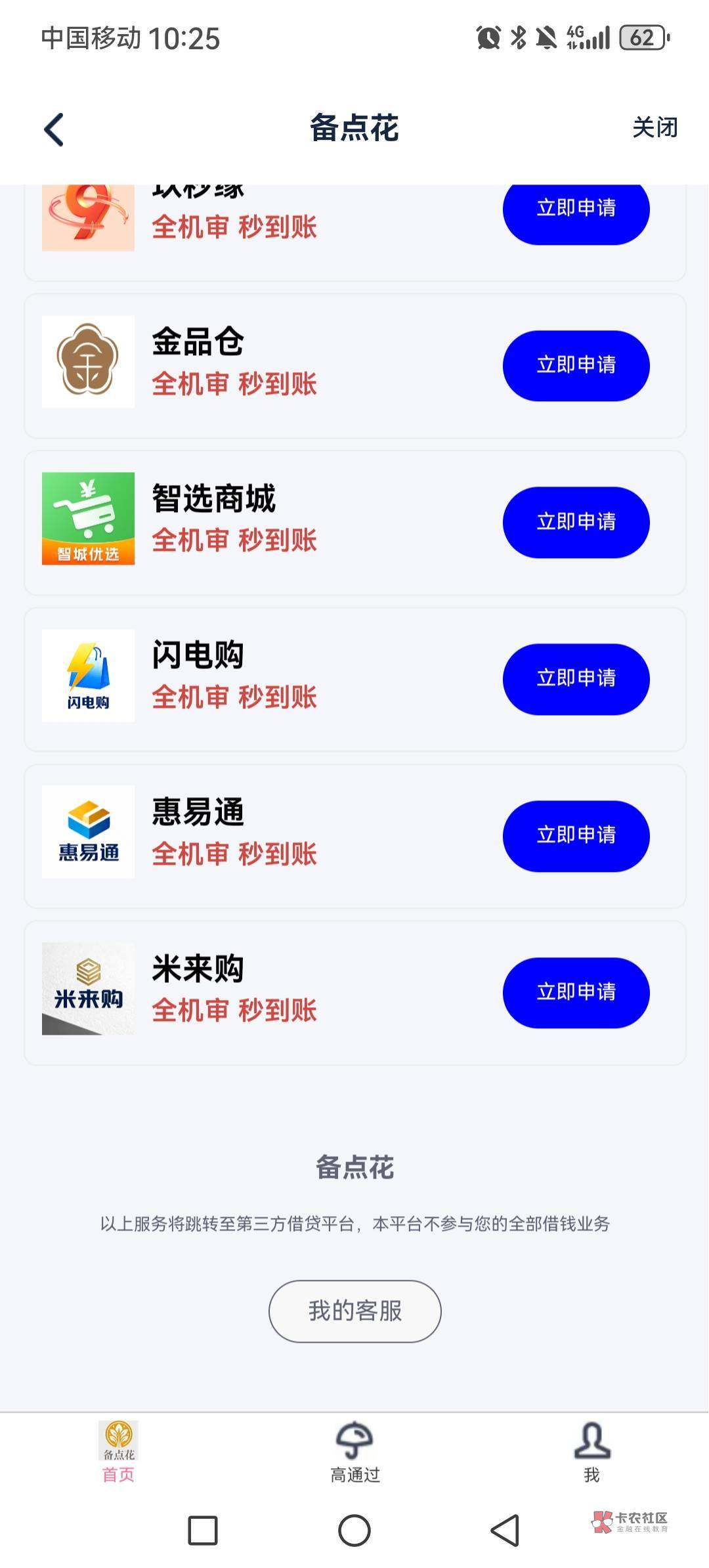Screen dimensions: 709x1568
Task: Go back using the header arrow
Action: point(54,129)
